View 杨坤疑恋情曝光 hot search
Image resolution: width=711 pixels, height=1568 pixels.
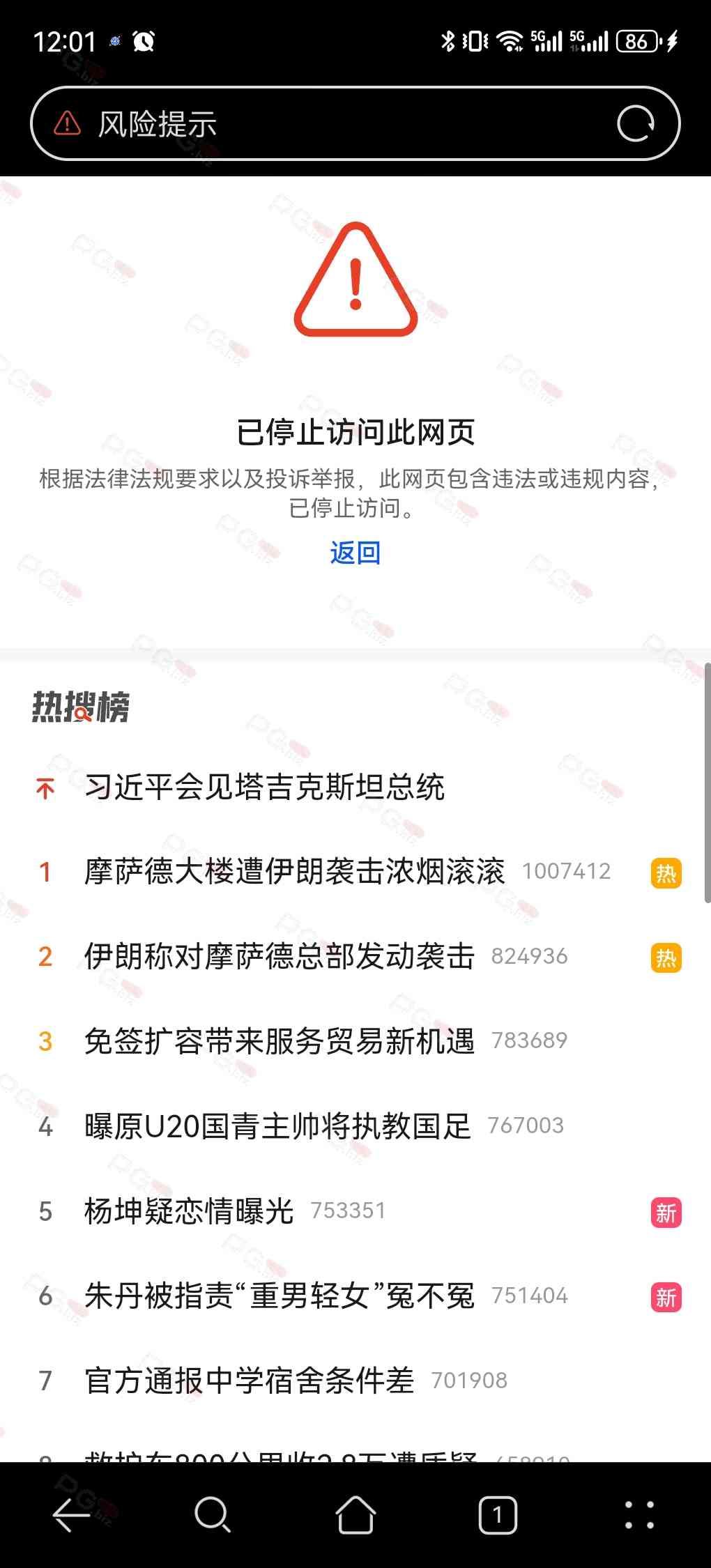coord(188,1210)
